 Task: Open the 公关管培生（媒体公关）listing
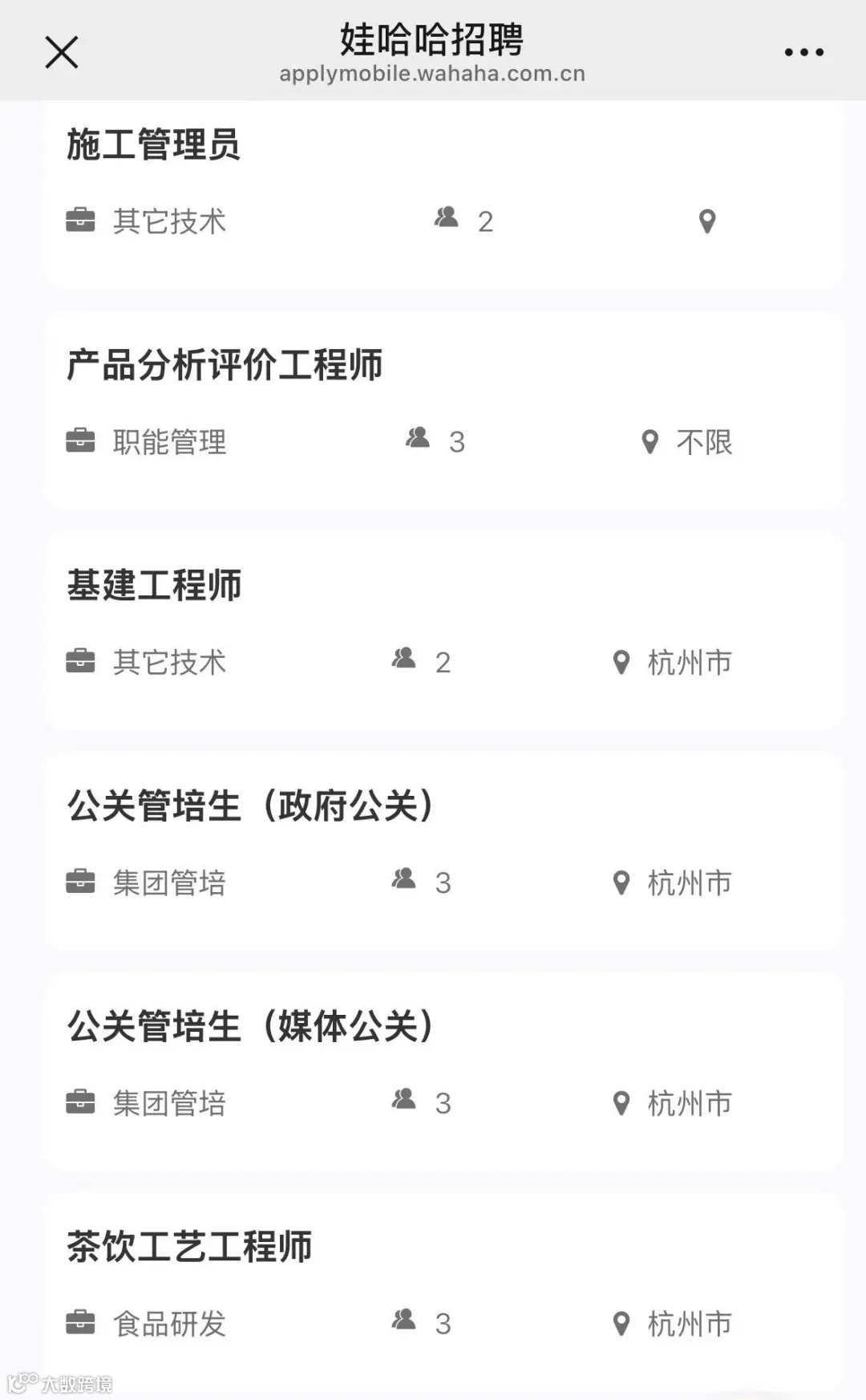click(251, 1025)
